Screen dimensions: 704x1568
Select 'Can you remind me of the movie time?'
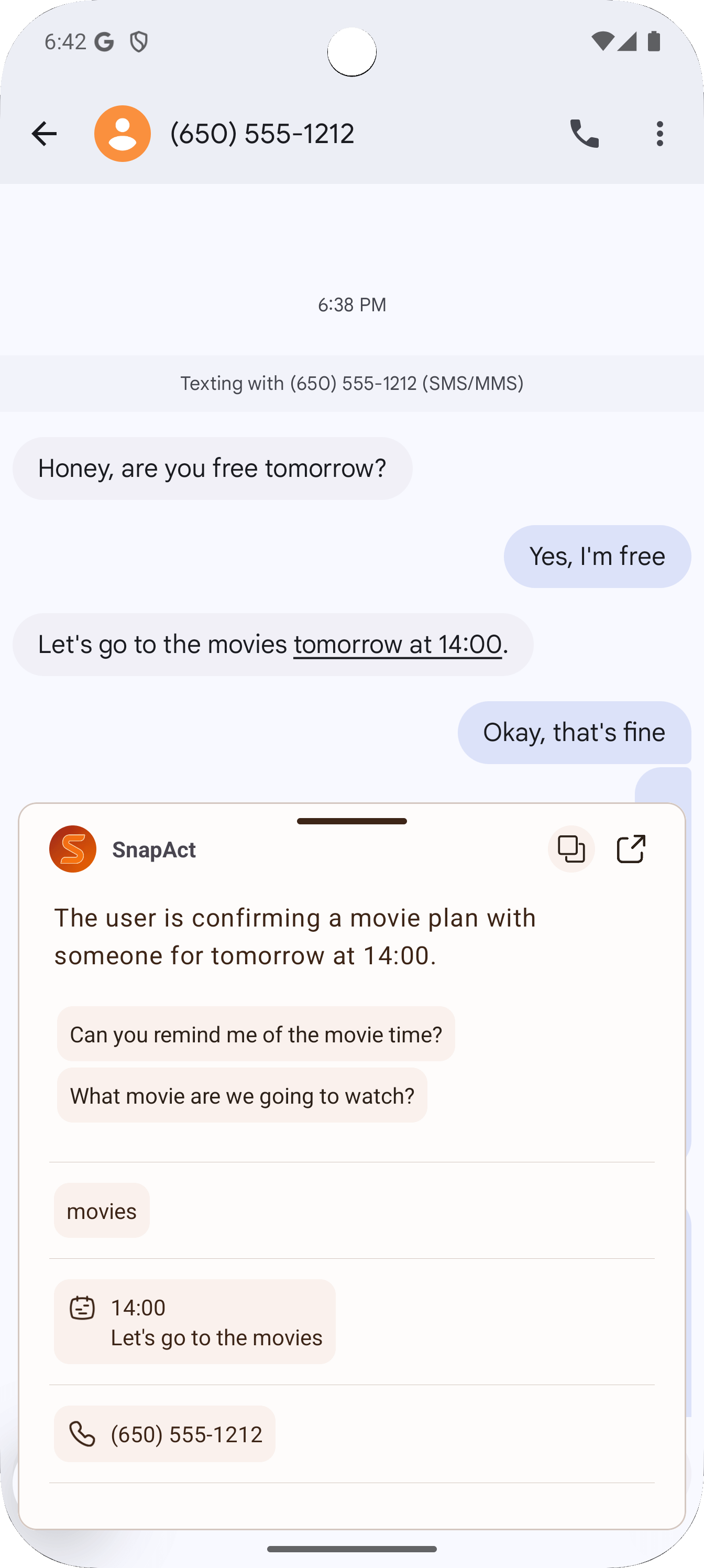256,1034
